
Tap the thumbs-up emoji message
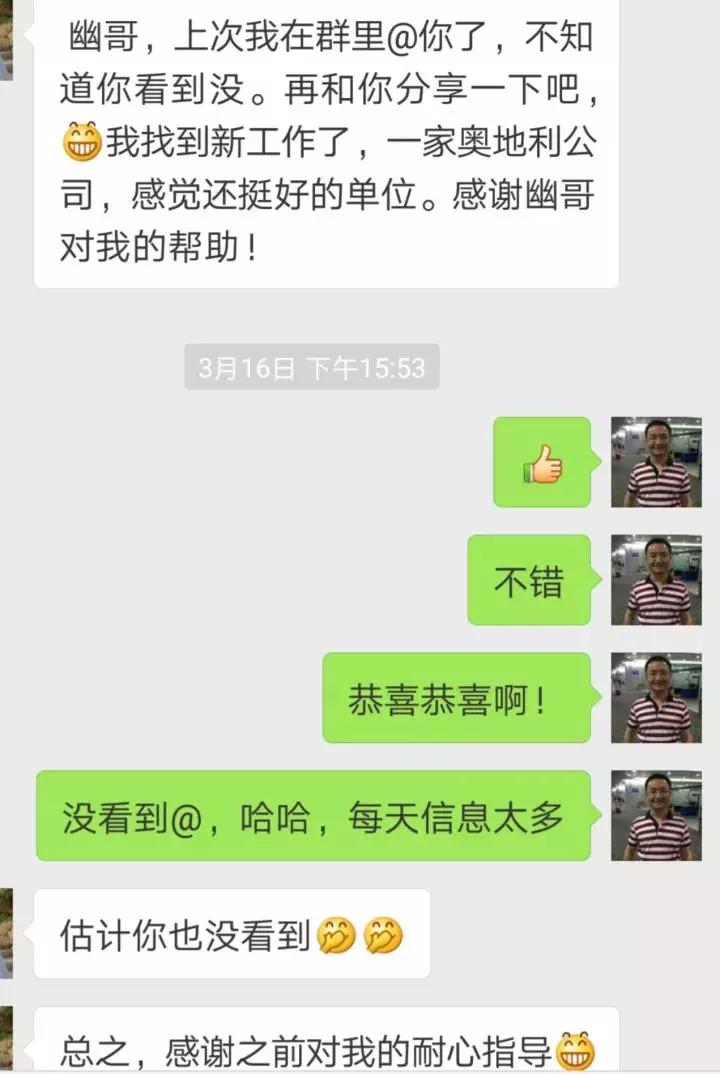coord(538,463)
